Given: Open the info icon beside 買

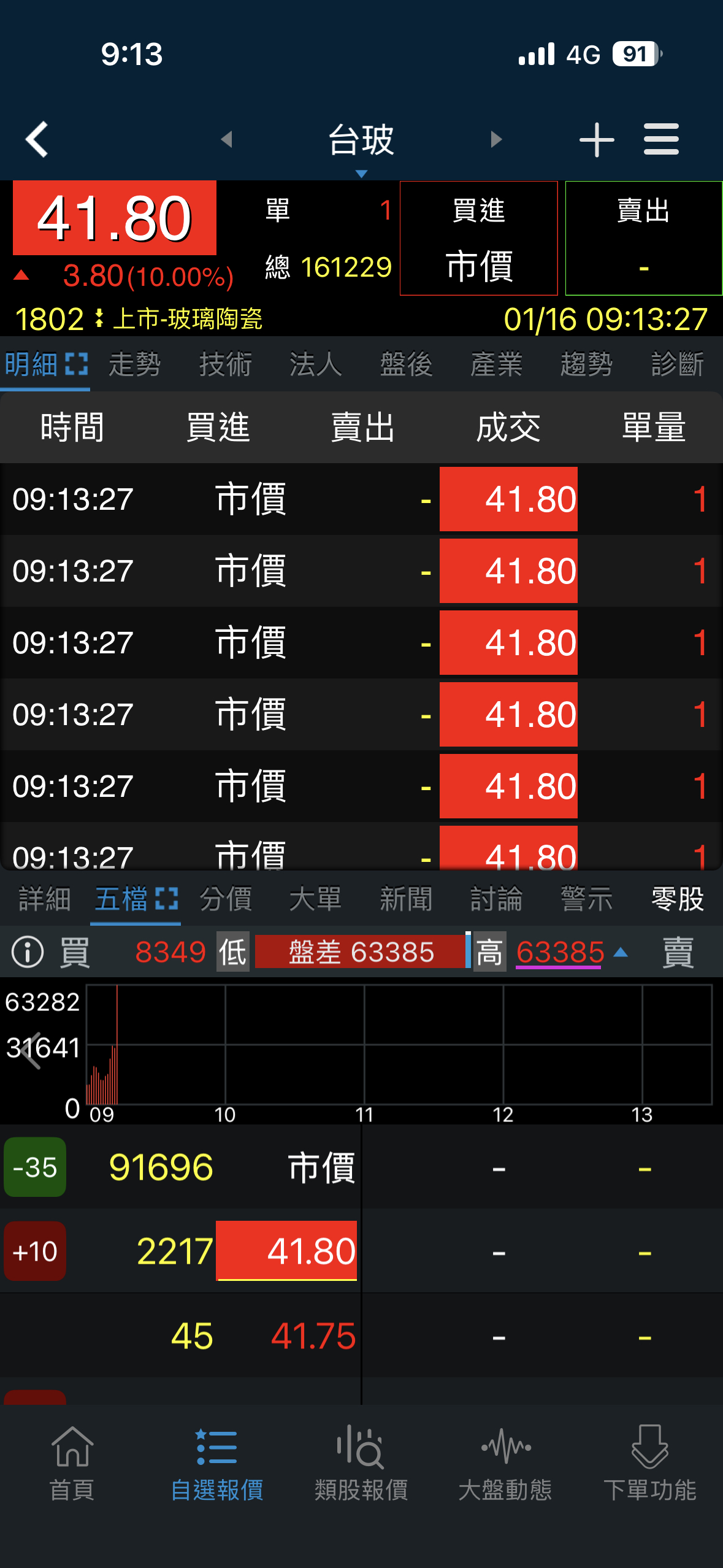Looking at the screenshot, I should [x=28, y=952].
